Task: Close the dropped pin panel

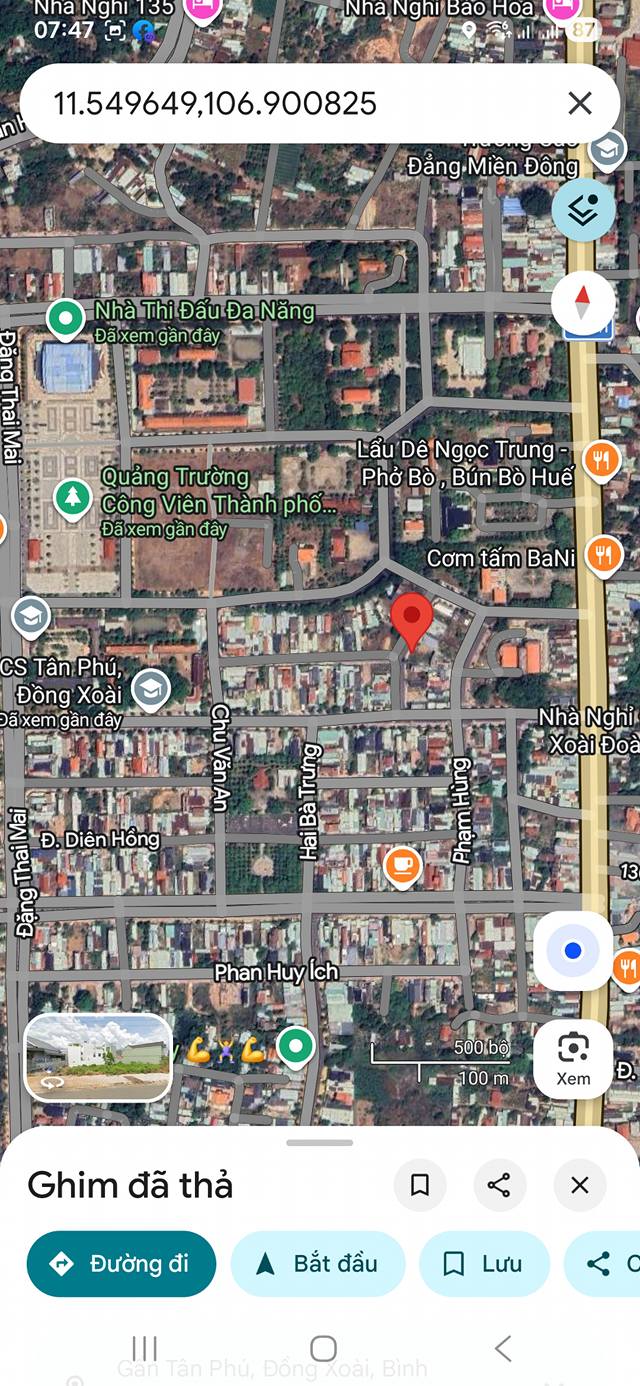Action: pyautogui.click(x=580, y=1185)
